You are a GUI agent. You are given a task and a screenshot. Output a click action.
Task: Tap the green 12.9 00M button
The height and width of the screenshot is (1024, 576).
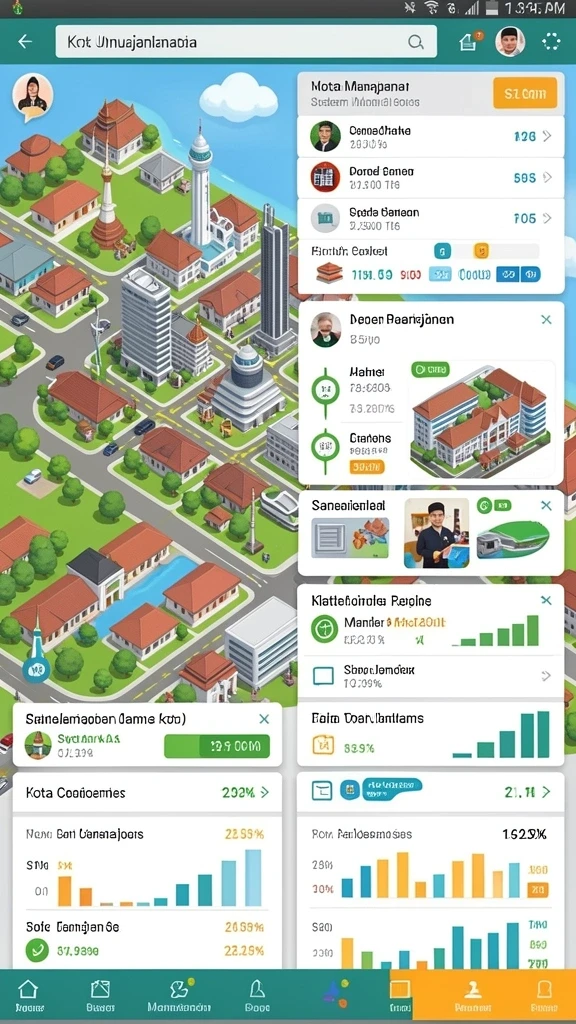pos(216,746)
